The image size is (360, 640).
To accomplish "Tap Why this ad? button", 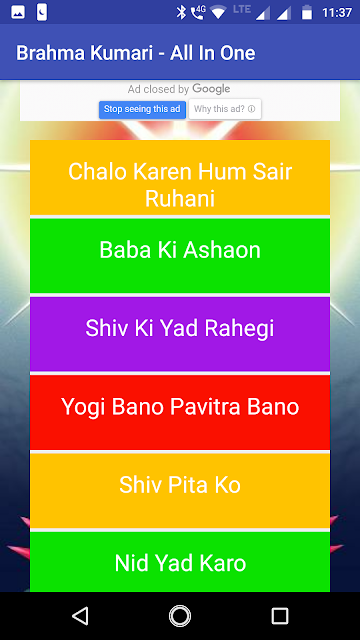I will coord(224,109).
